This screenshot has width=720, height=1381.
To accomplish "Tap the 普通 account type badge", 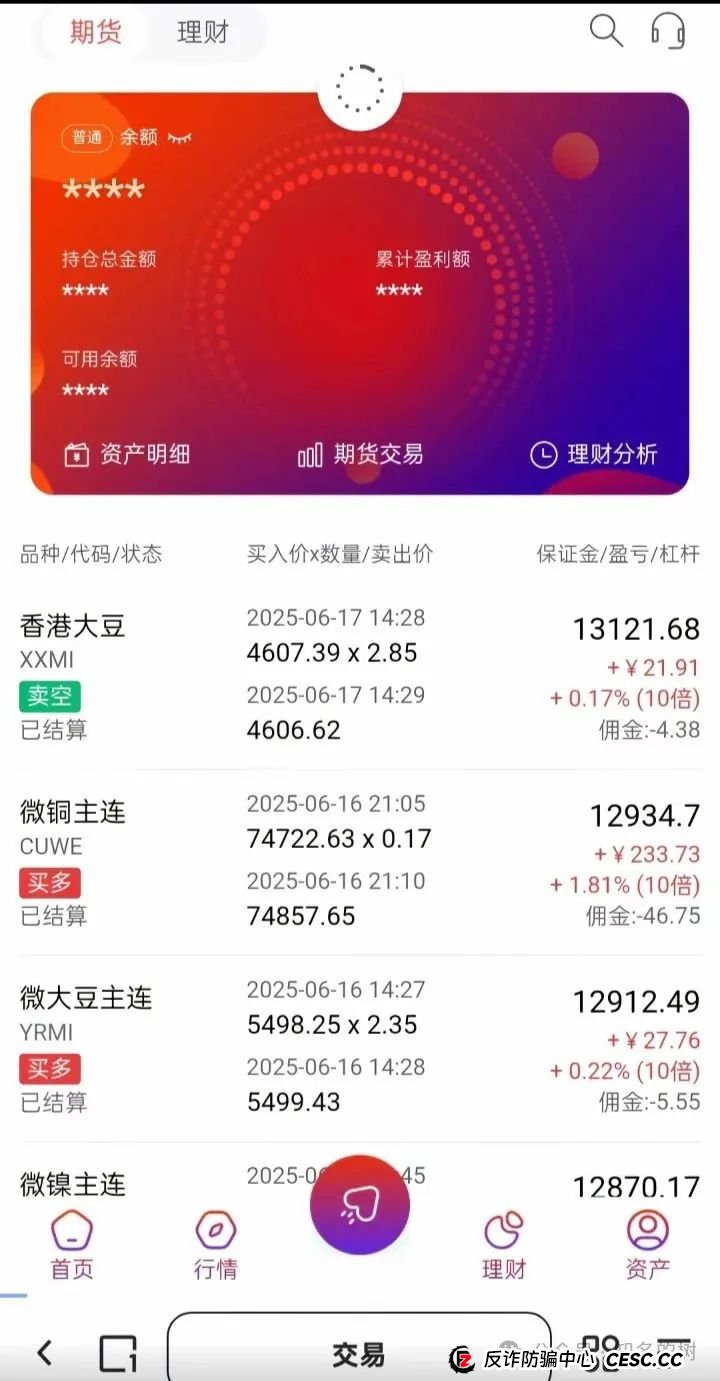I will [x=86, y=138].
